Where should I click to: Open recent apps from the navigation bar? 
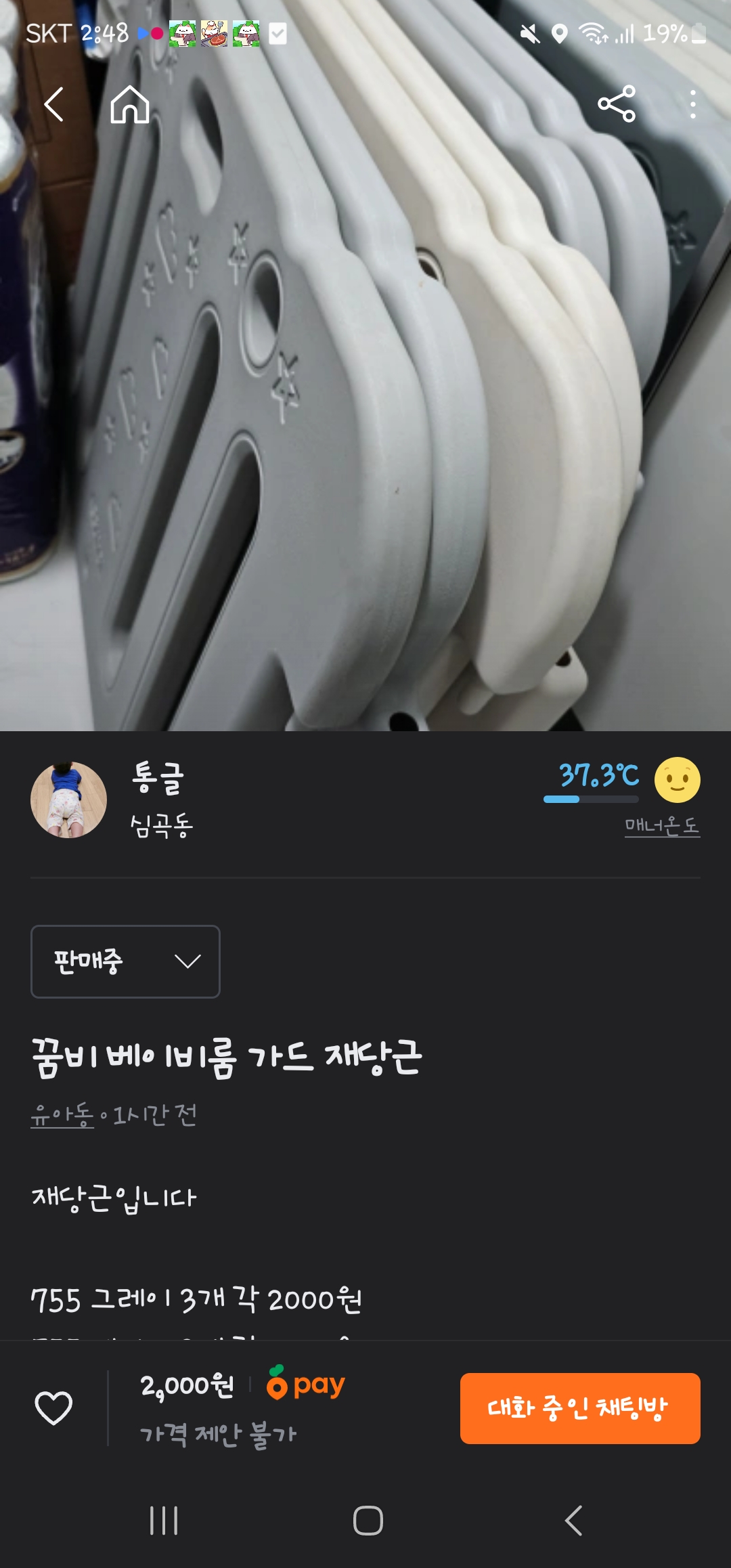(x=164, y=1521)
